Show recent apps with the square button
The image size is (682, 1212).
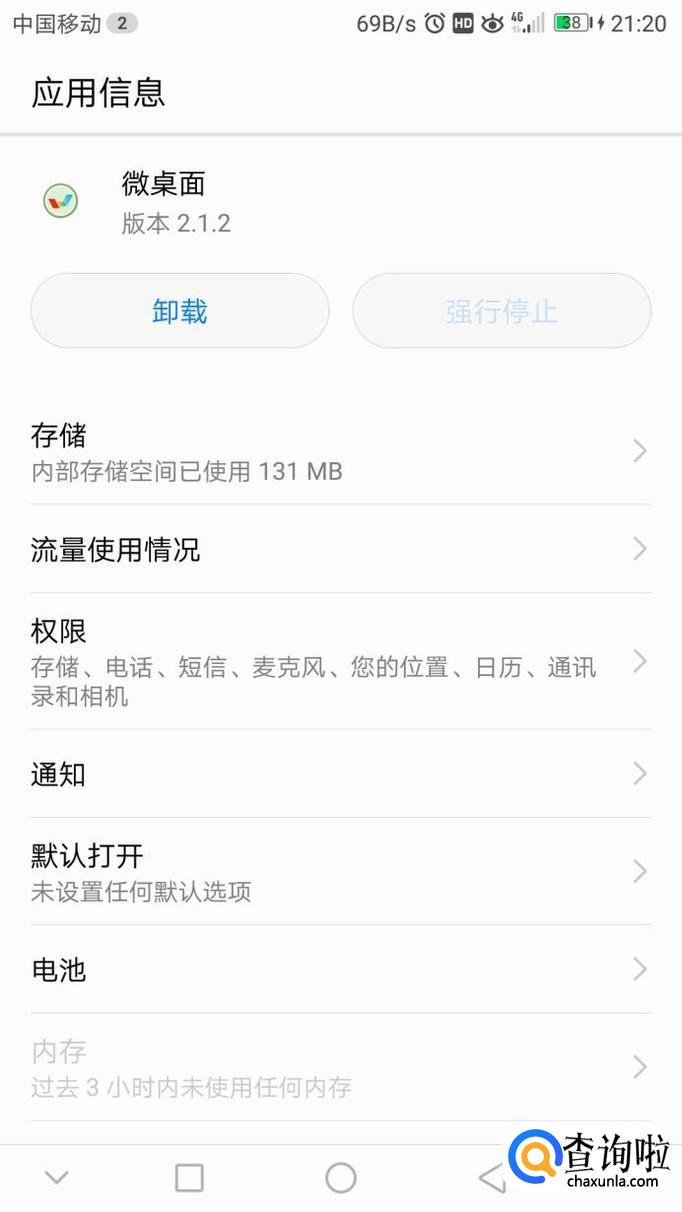tap(189, 1178)
